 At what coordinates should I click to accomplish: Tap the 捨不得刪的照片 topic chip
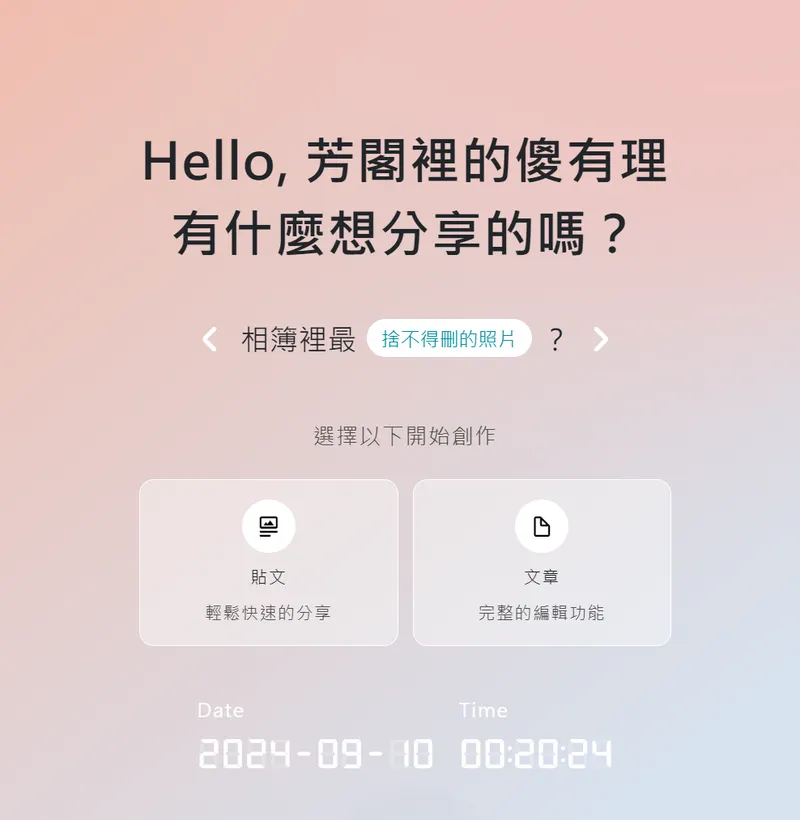coord(449,339)
